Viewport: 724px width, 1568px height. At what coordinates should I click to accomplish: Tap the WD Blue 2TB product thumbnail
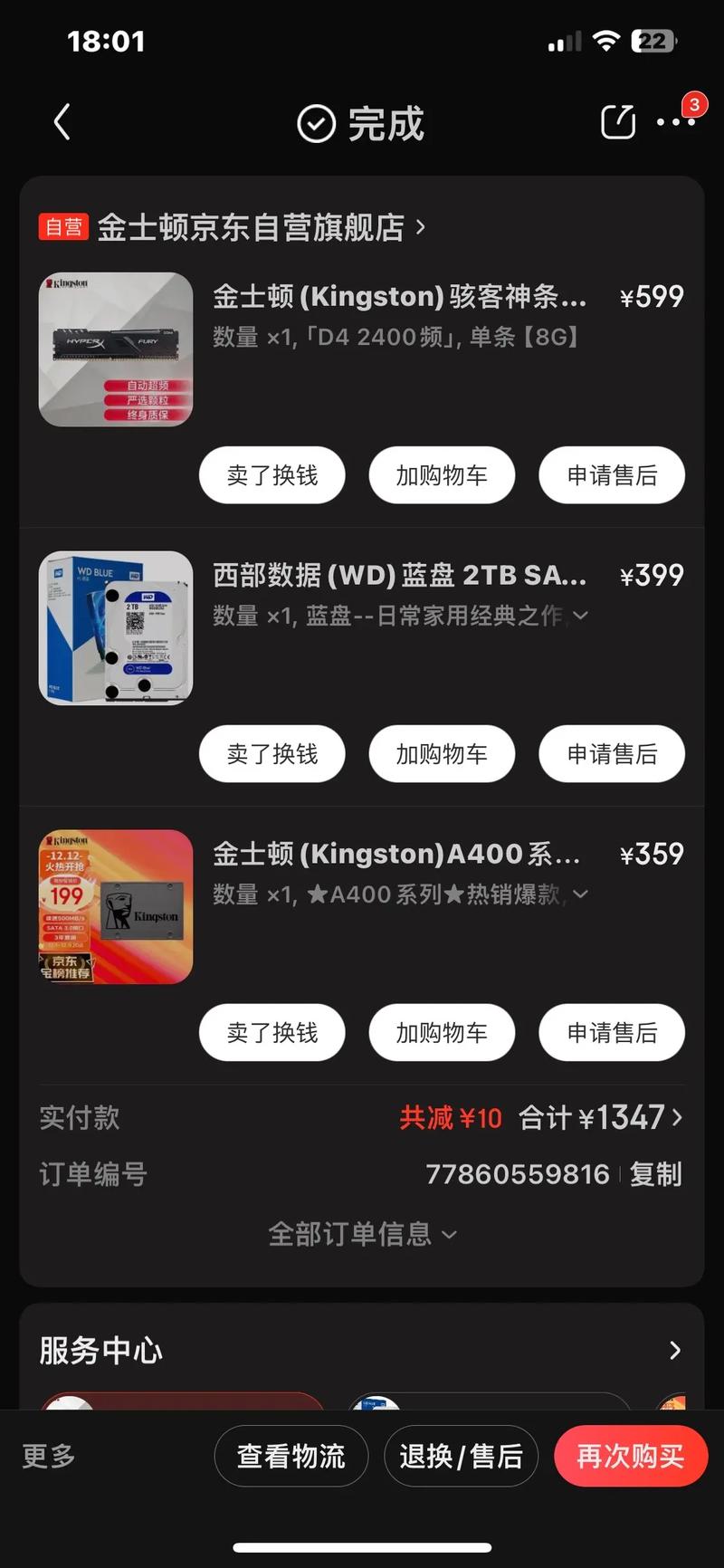pyautogui.click(x=115, y=626)
